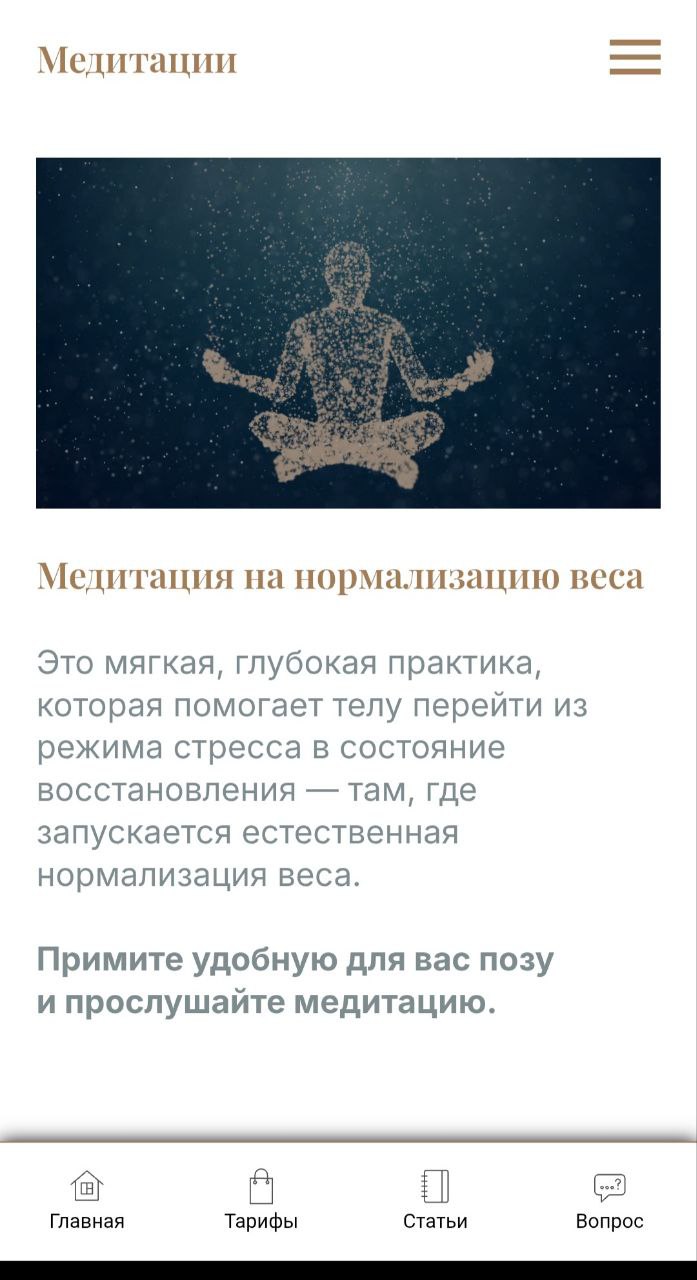Switch to the Тарифы tab
This screenshot has width=697, height=1280.
click(261, 1200)
